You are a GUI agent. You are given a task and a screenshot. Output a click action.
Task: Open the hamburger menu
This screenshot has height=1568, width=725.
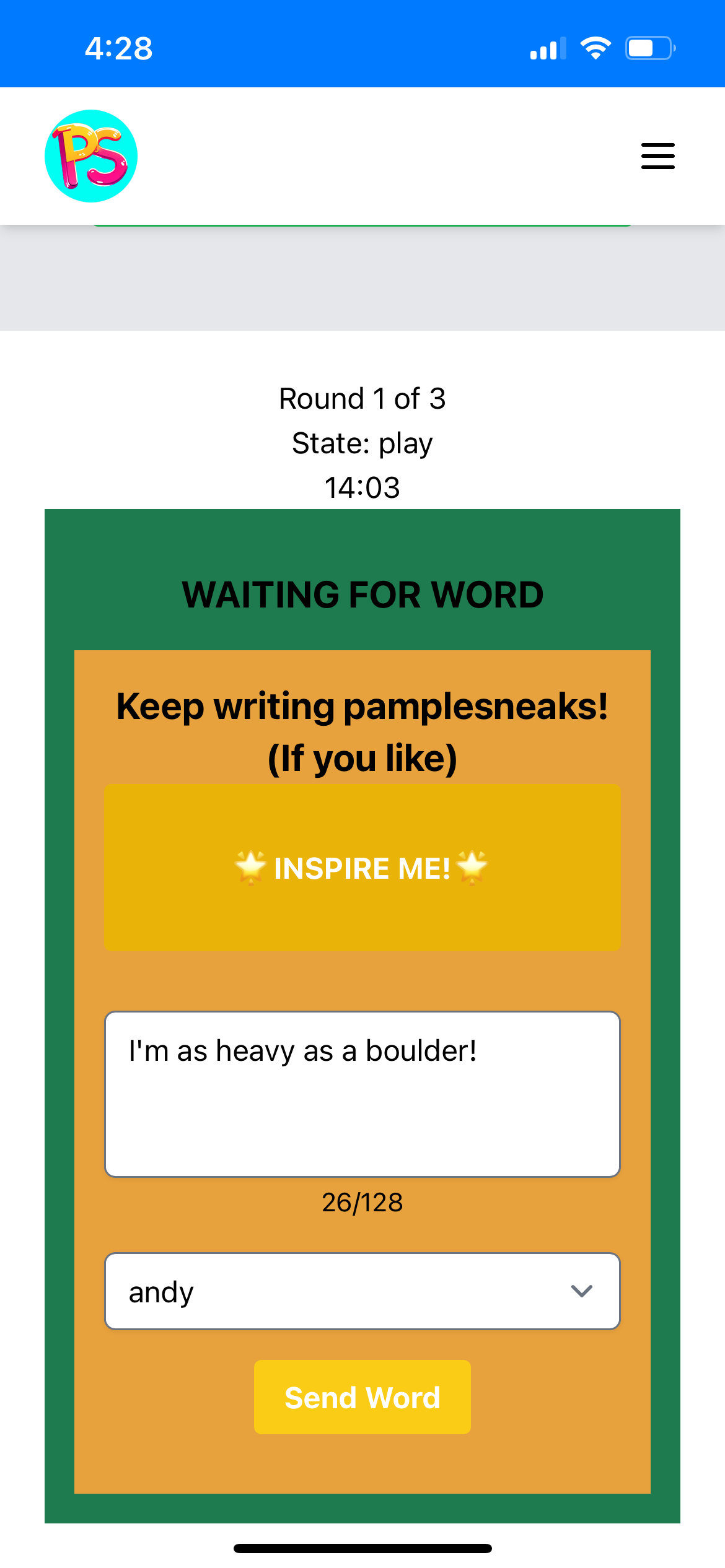coord(657,155)
